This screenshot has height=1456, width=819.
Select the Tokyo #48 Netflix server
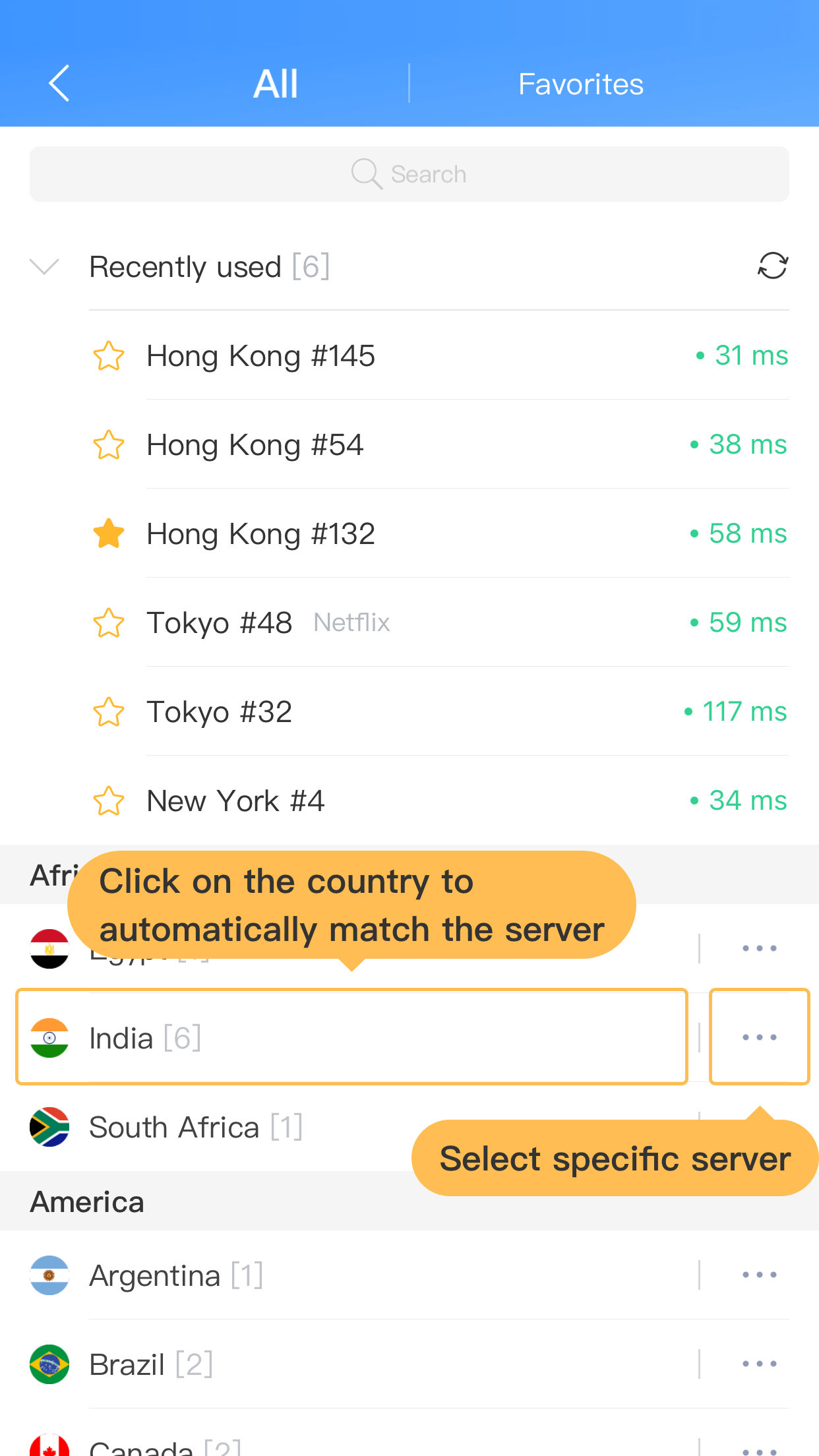396,623
